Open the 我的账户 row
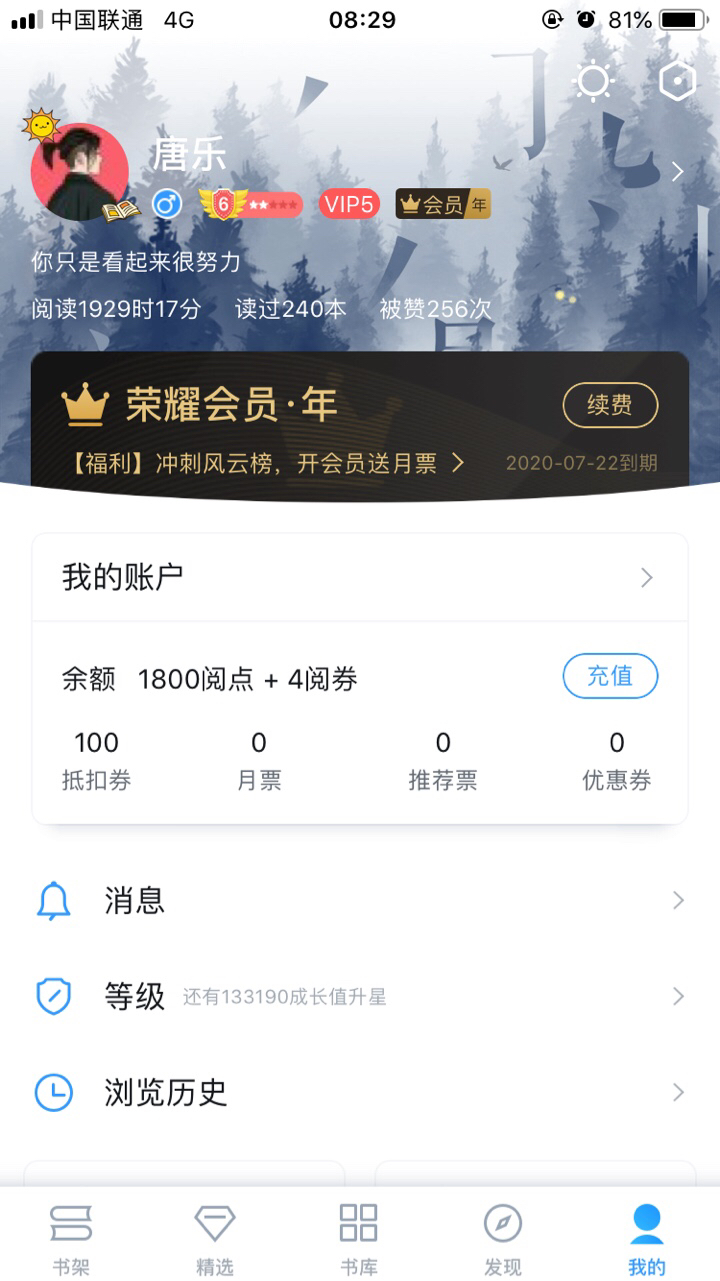720x1281 pixels. coord(360,577)
